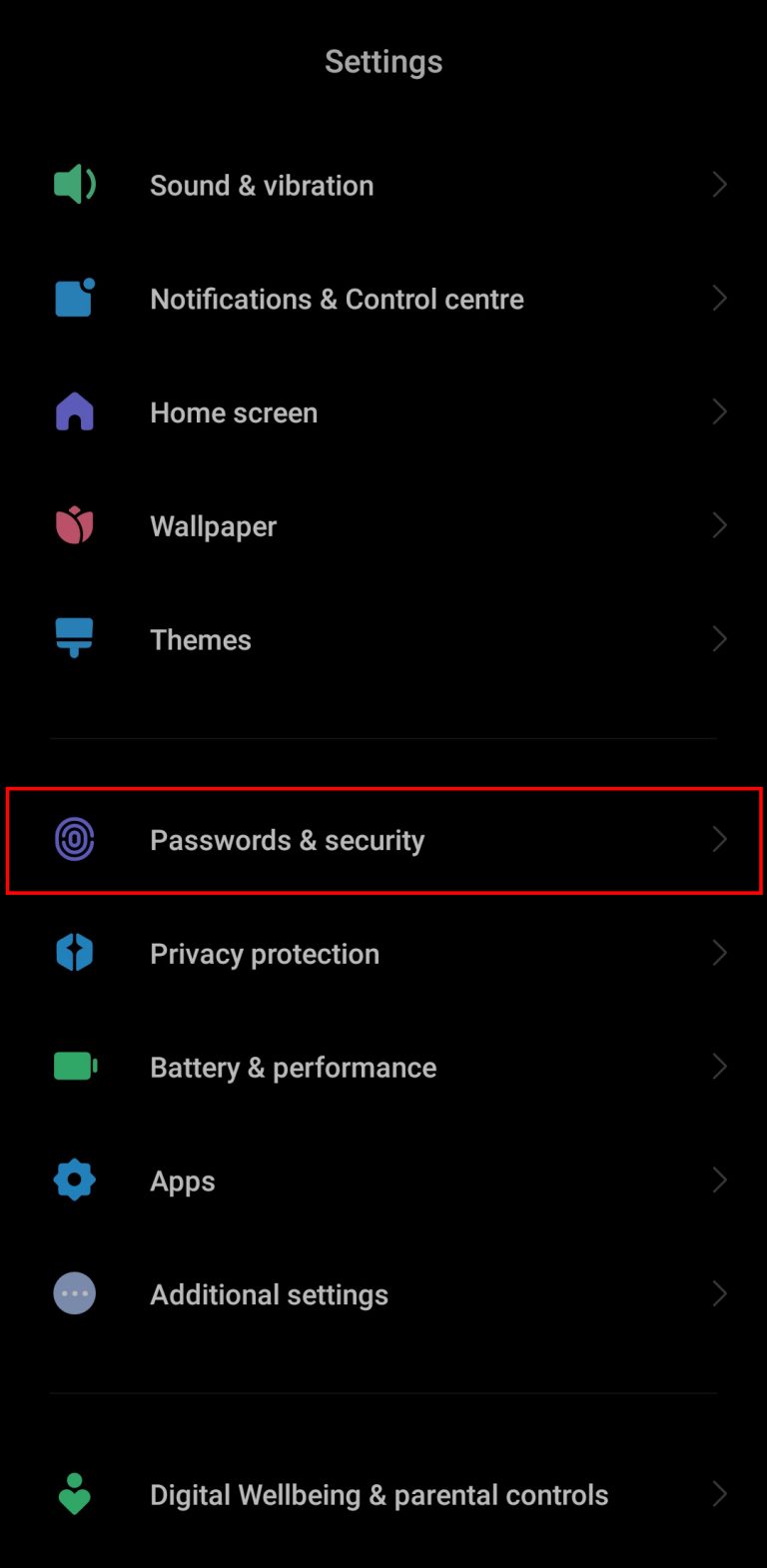Open the Themes settings entry
The image size is (767, 1568).
(383, 638)
